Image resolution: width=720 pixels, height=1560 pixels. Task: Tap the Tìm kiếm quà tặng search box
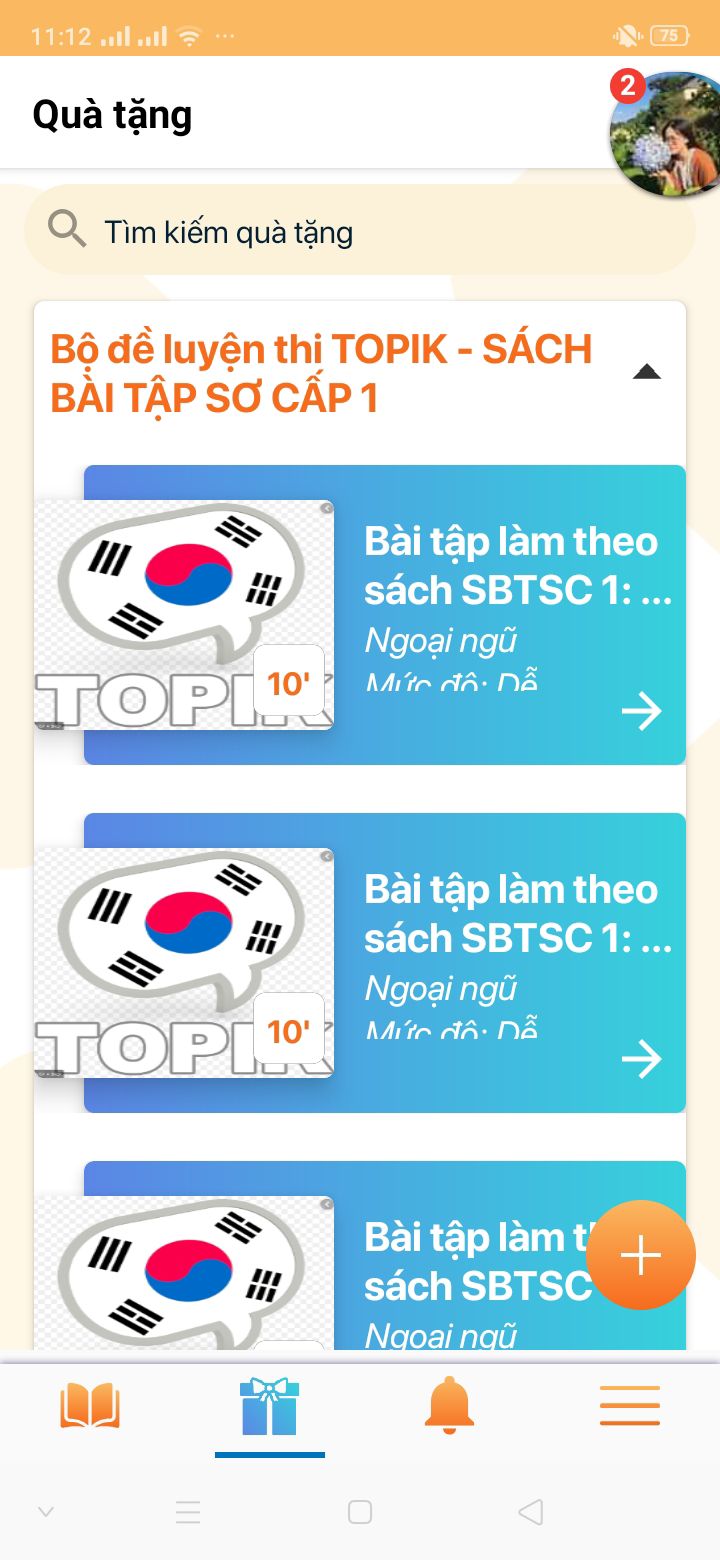click(x=360, y=232)
